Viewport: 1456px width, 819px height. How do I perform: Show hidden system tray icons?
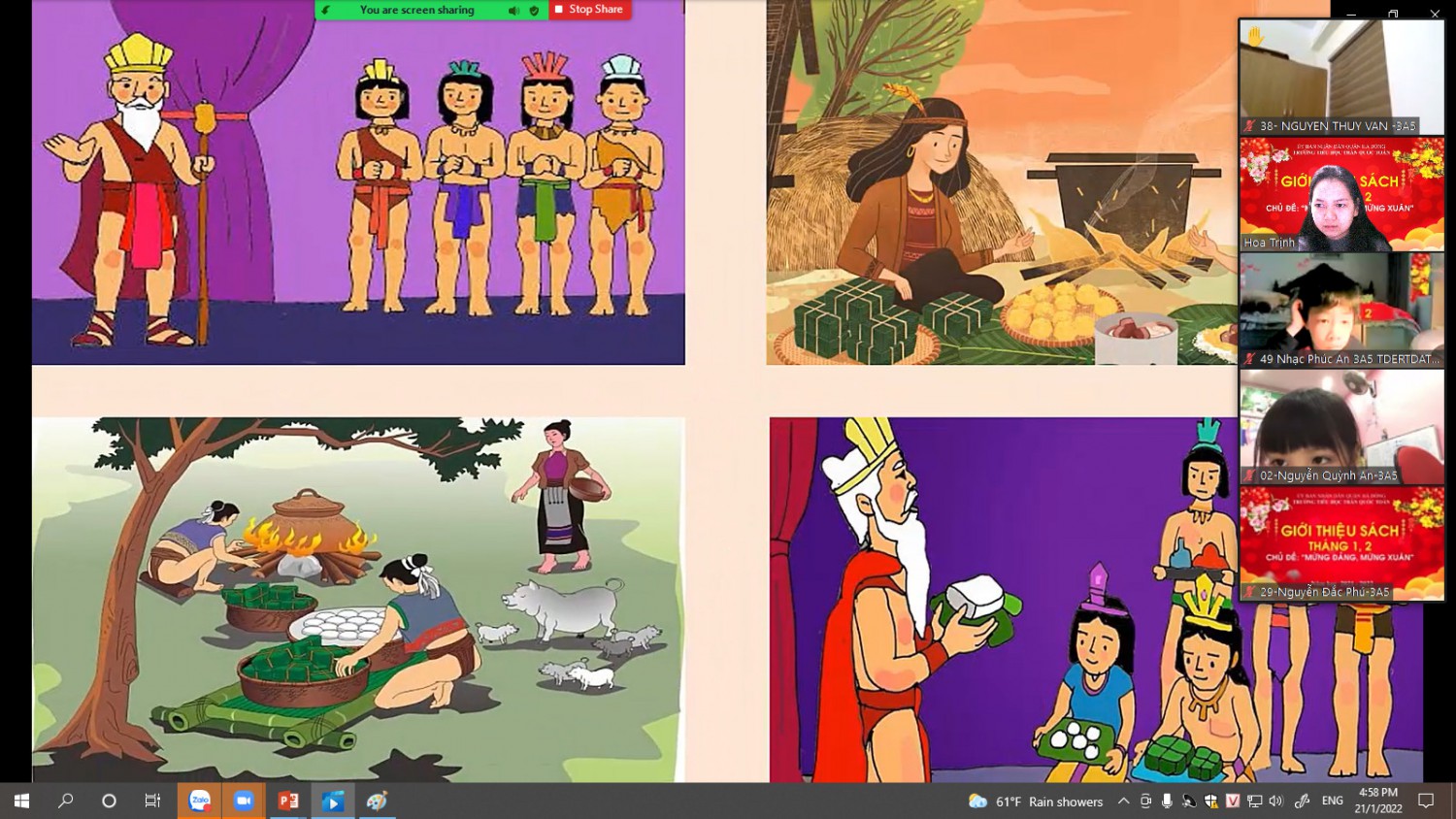click(1123, 802)
